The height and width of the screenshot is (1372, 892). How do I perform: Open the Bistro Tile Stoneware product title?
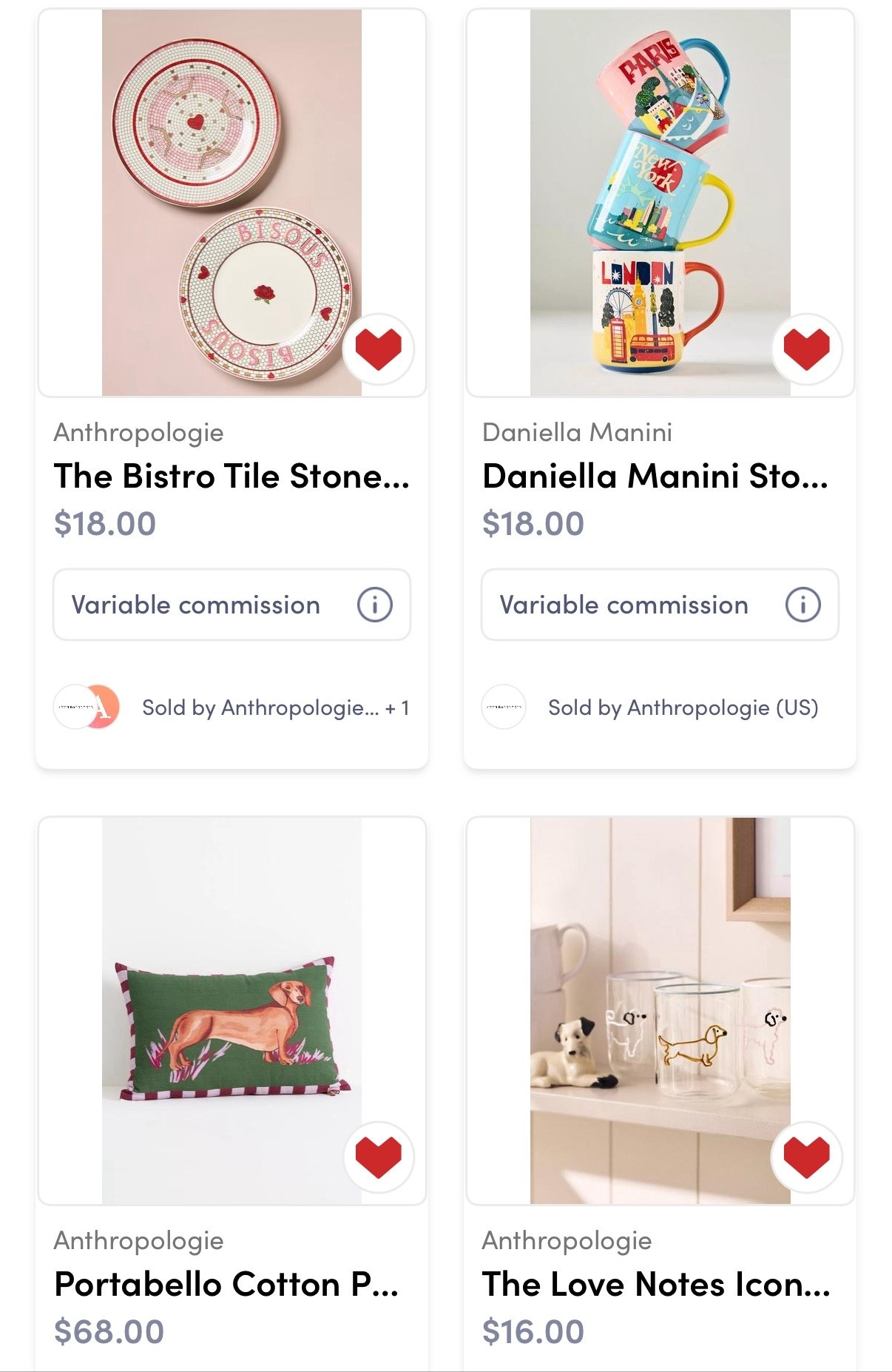234,477
